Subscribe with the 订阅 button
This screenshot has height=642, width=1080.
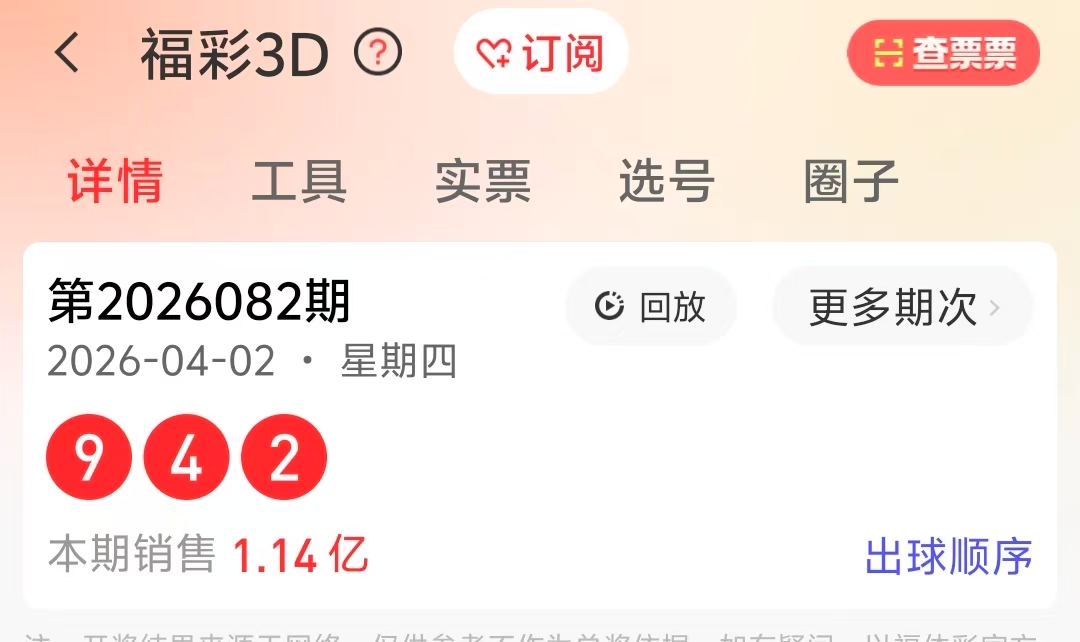[x=541, y=53]
